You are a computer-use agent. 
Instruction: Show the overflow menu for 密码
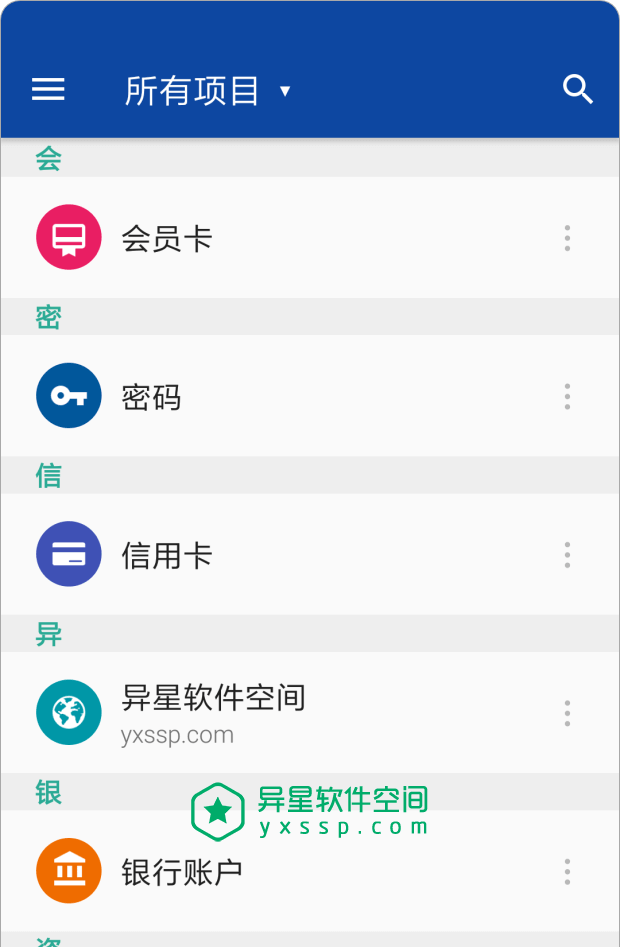[567, 397]
